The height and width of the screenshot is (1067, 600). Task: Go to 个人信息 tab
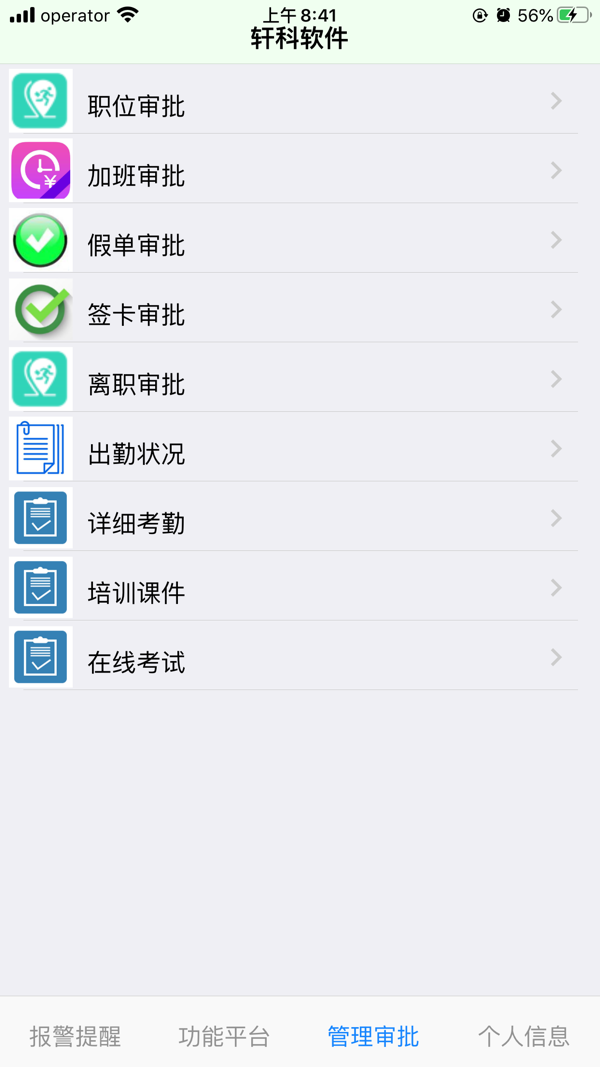pos(523,1036)
